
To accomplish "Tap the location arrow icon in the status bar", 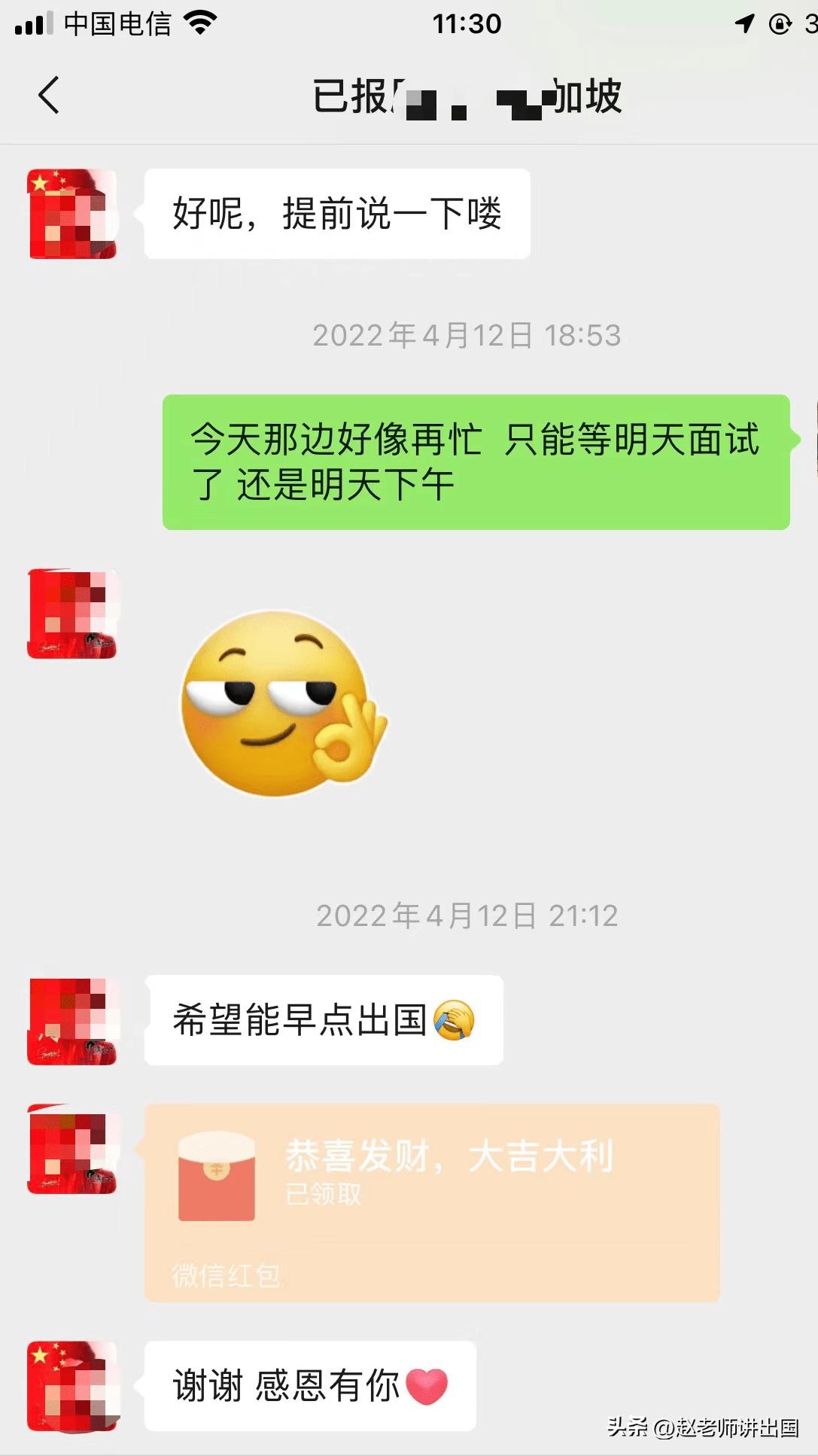I will (743, 23).
